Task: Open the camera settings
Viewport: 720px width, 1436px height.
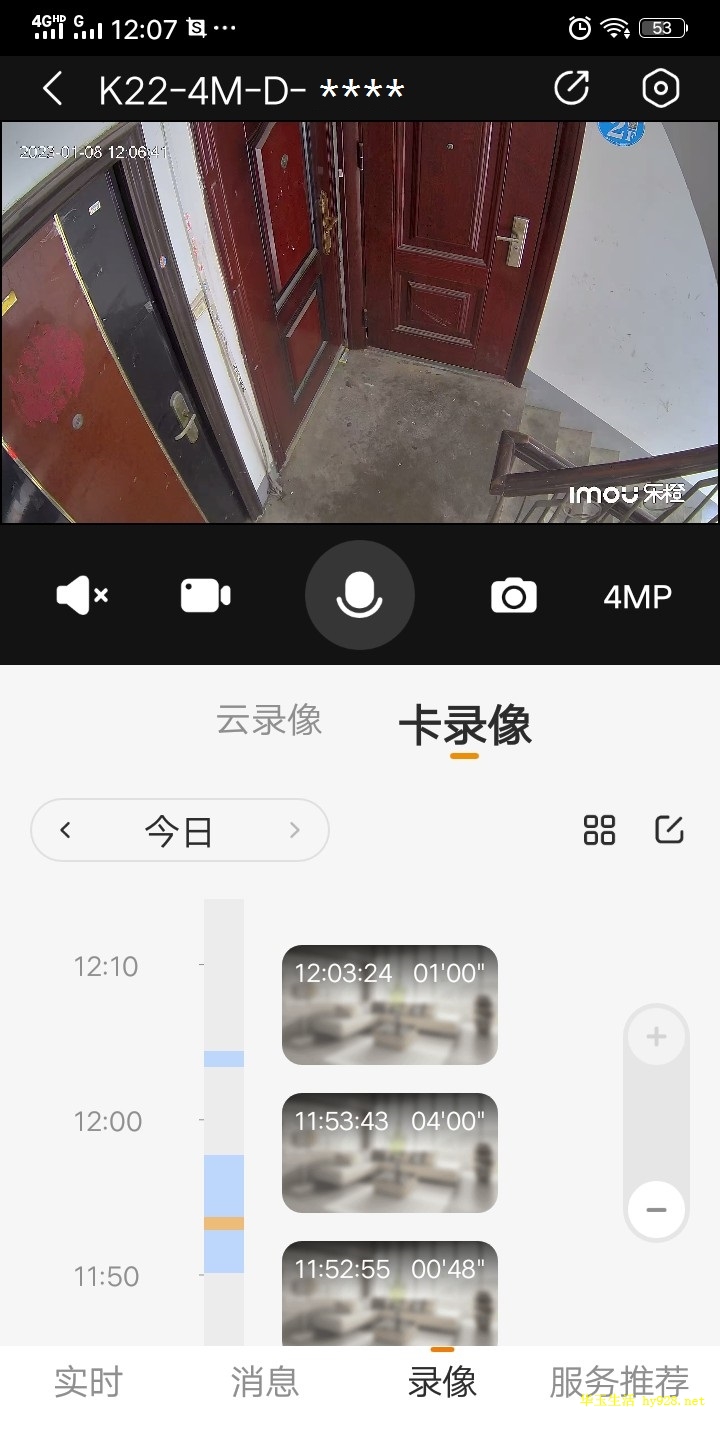Action: coord(660,89)
